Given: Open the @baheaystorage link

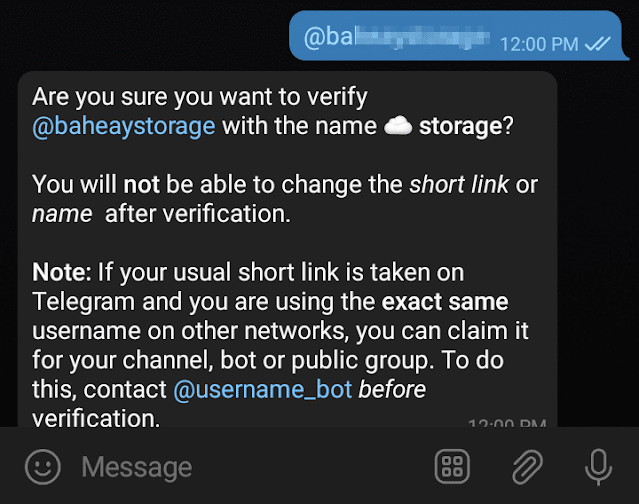Looking at the screenshot, I should tap(123, 126).
